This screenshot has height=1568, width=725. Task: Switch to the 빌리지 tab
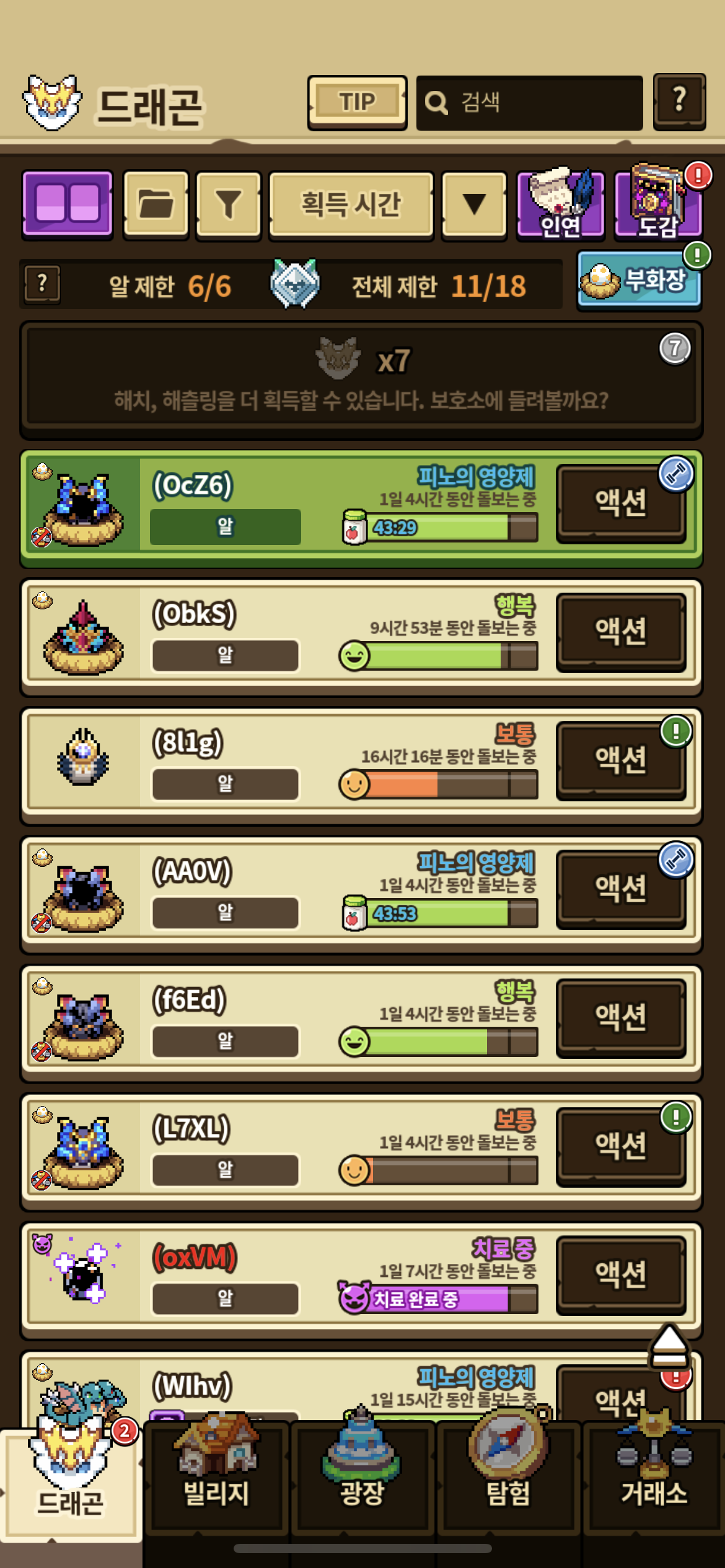click(x=216, y=1480)
